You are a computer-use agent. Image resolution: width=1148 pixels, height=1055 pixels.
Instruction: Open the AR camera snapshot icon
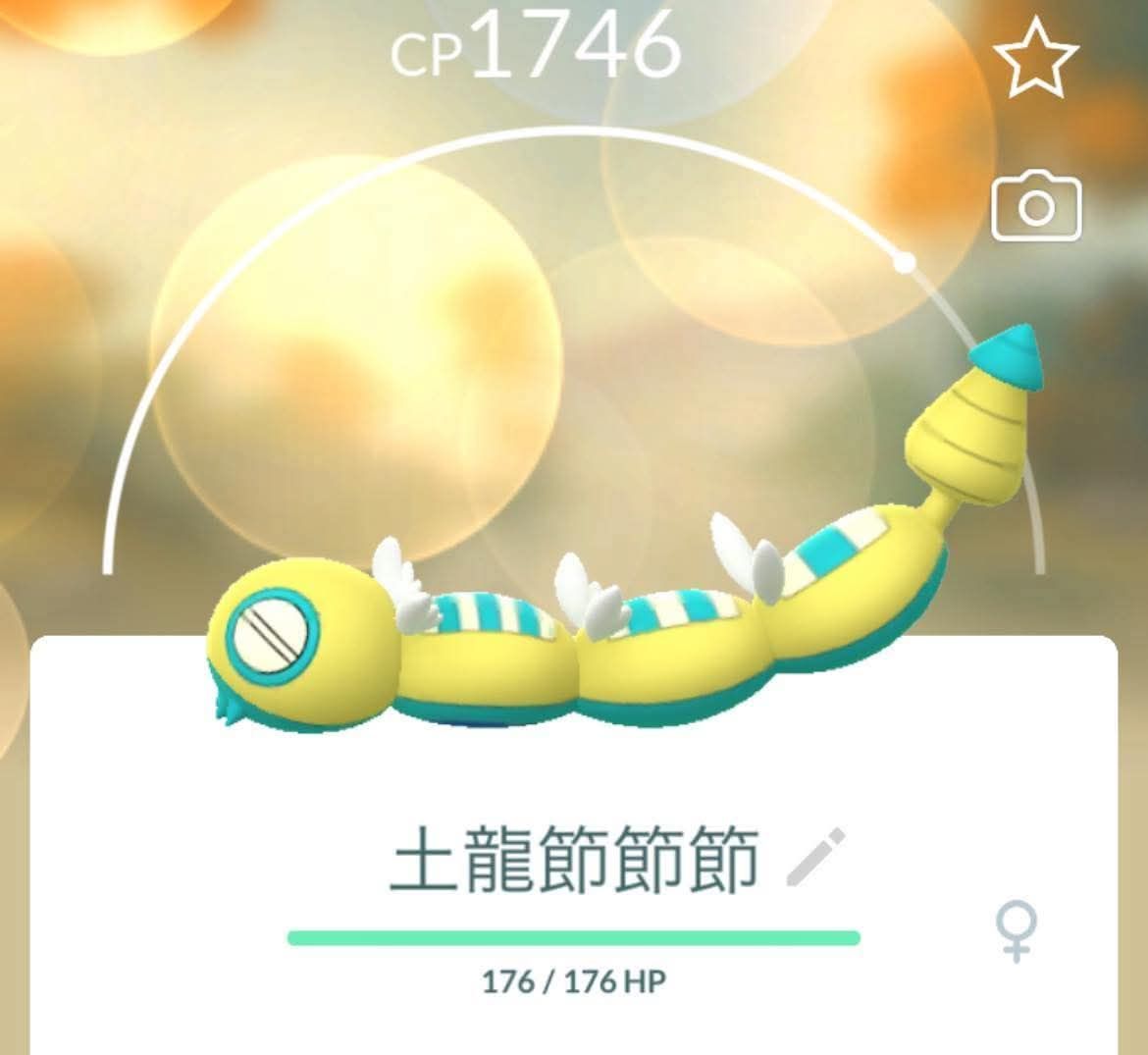click(x=1036, y=208)
